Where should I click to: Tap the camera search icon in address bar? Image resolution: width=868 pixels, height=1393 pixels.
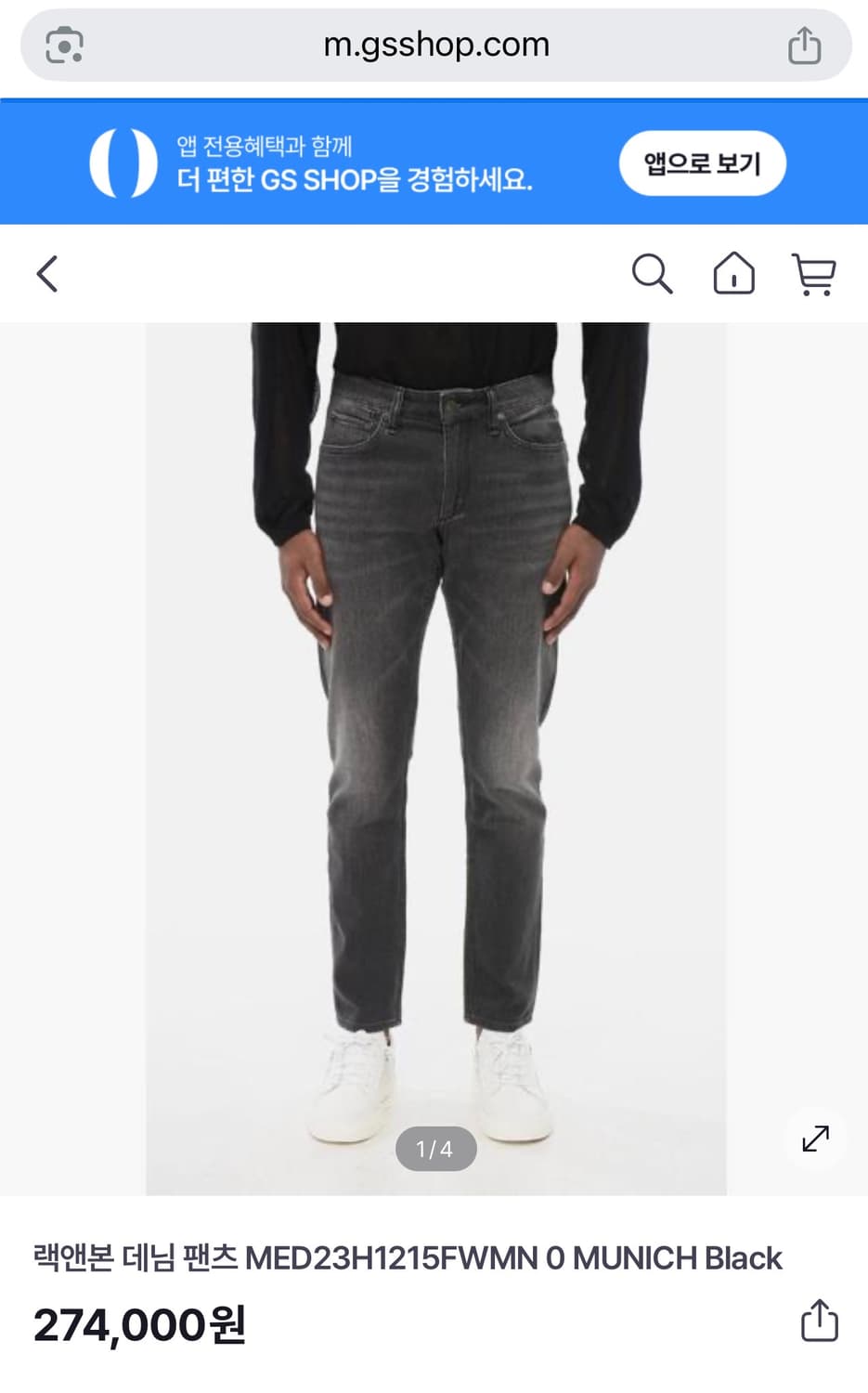click(64, 44)
